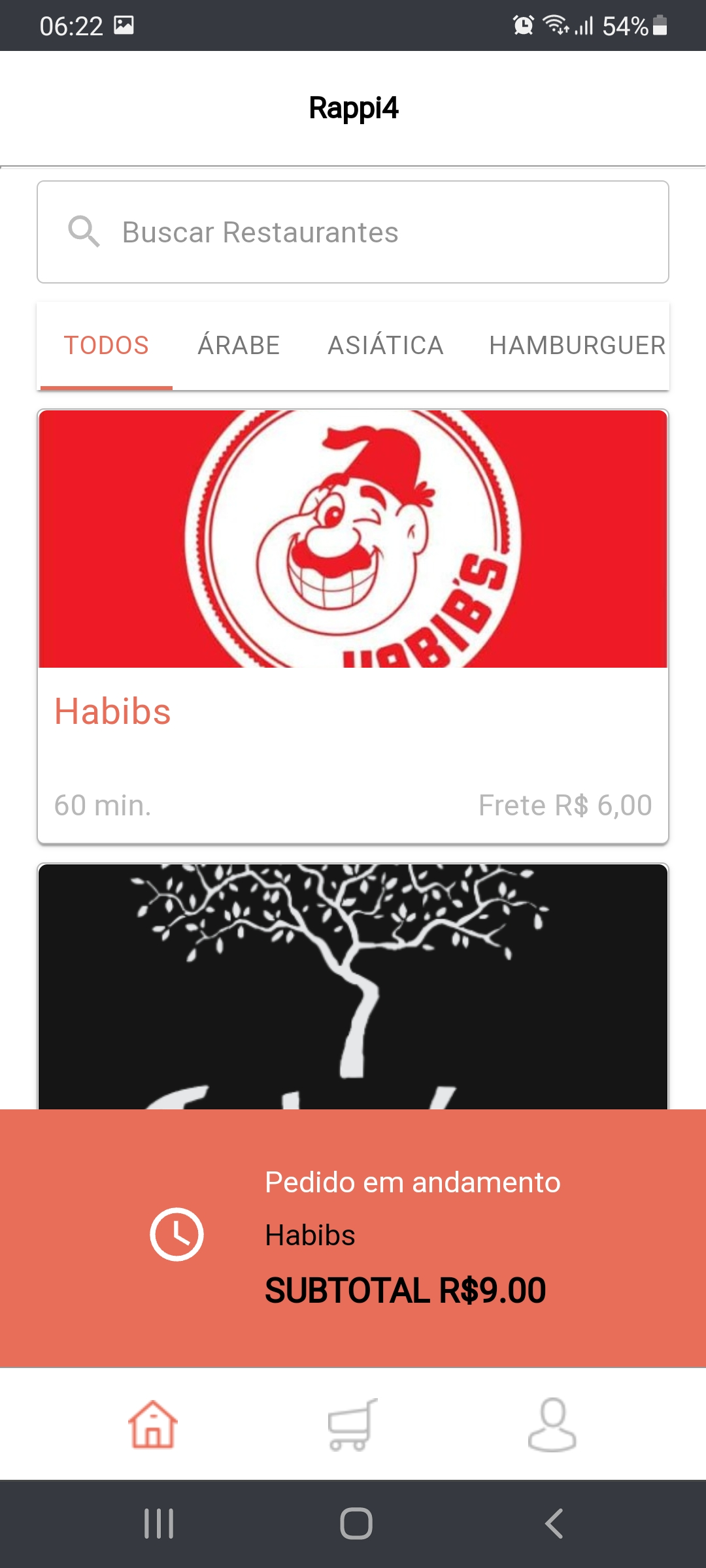The height and width of the screenshot is (1568, 706).
Task: Select the home icon in bottom navigation
Action: coord(154,1428)
